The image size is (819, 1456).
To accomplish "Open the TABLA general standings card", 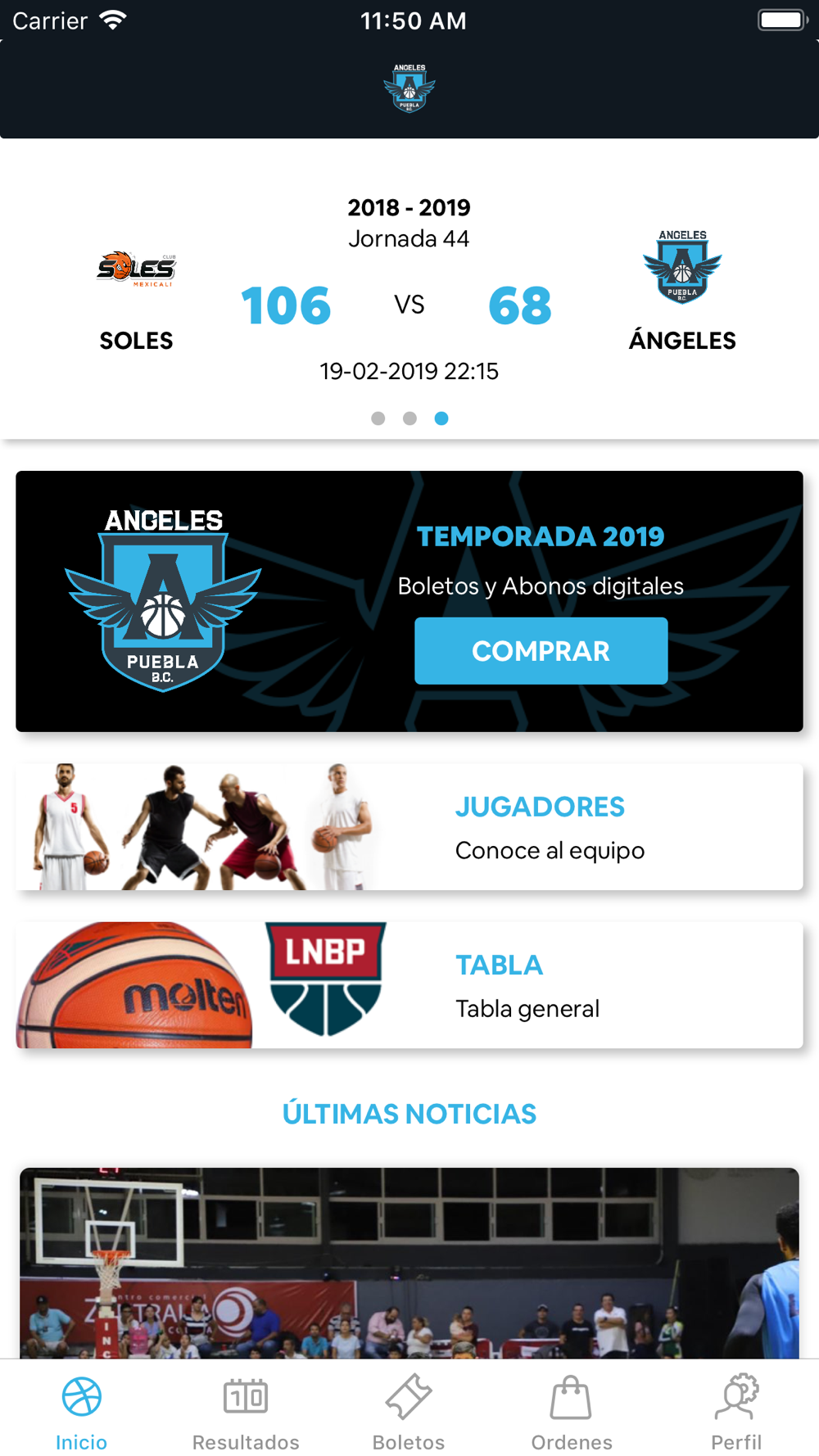I will coord(409,985).
